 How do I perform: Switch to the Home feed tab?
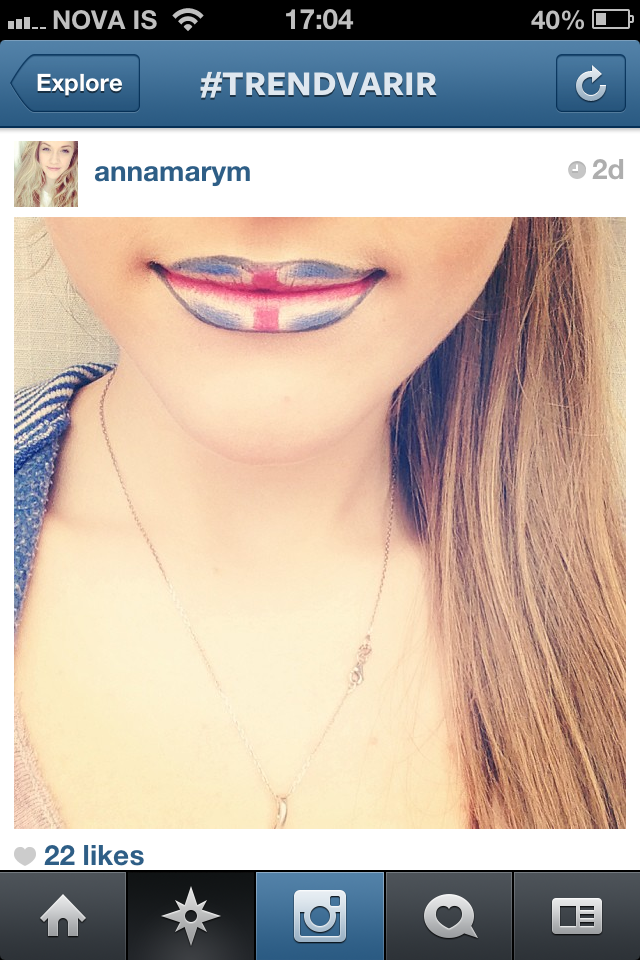coord(63,916)
